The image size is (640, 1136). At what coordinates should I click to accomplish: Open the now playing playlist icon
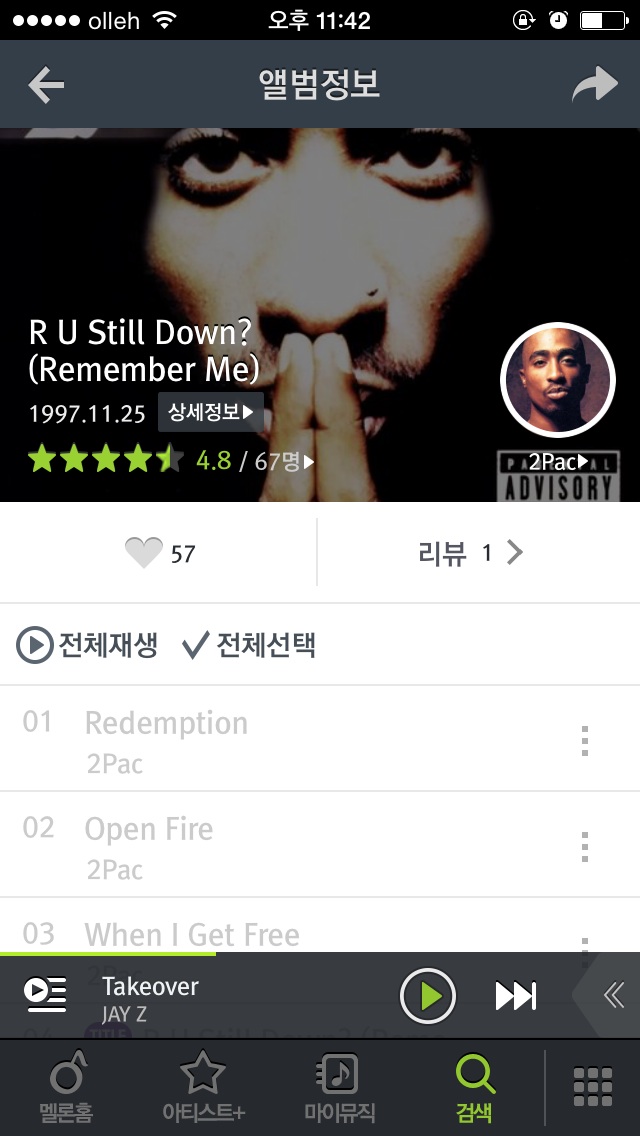[x=46, y=995]
